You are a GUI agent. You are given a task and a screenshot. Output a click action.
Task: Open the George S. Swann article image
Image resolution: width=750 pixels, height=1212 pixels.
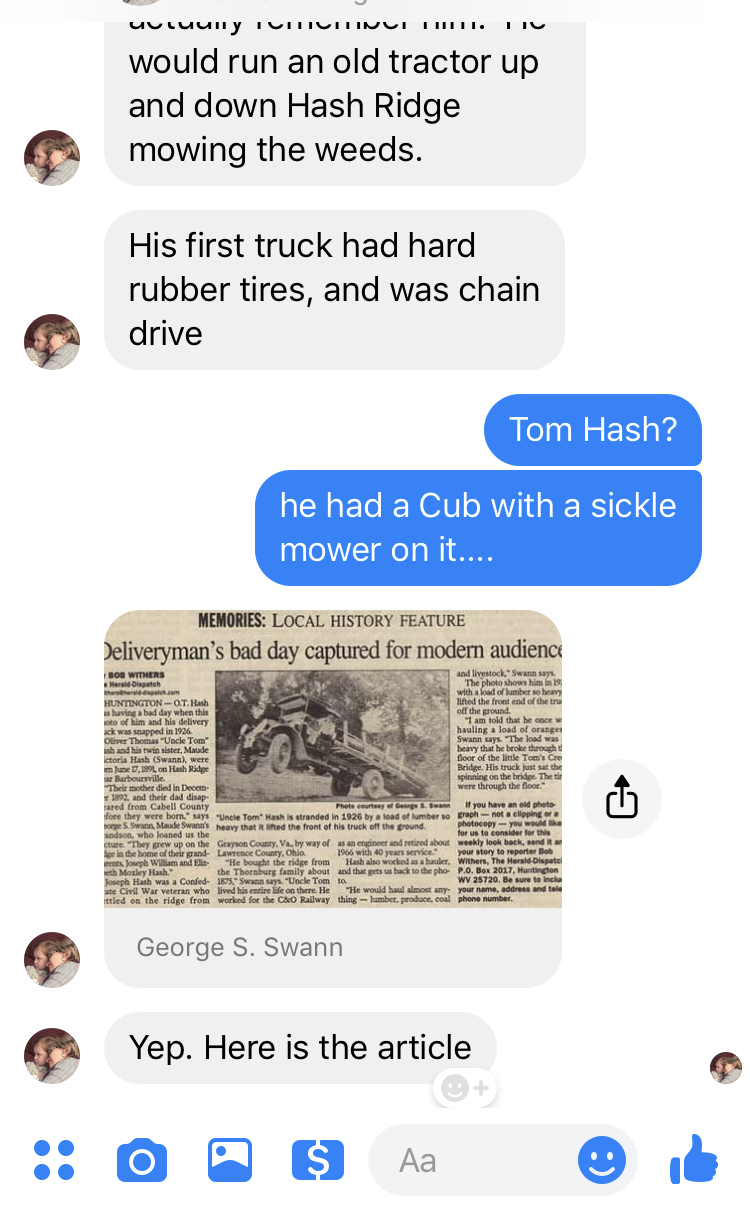[x=333, y=760]
